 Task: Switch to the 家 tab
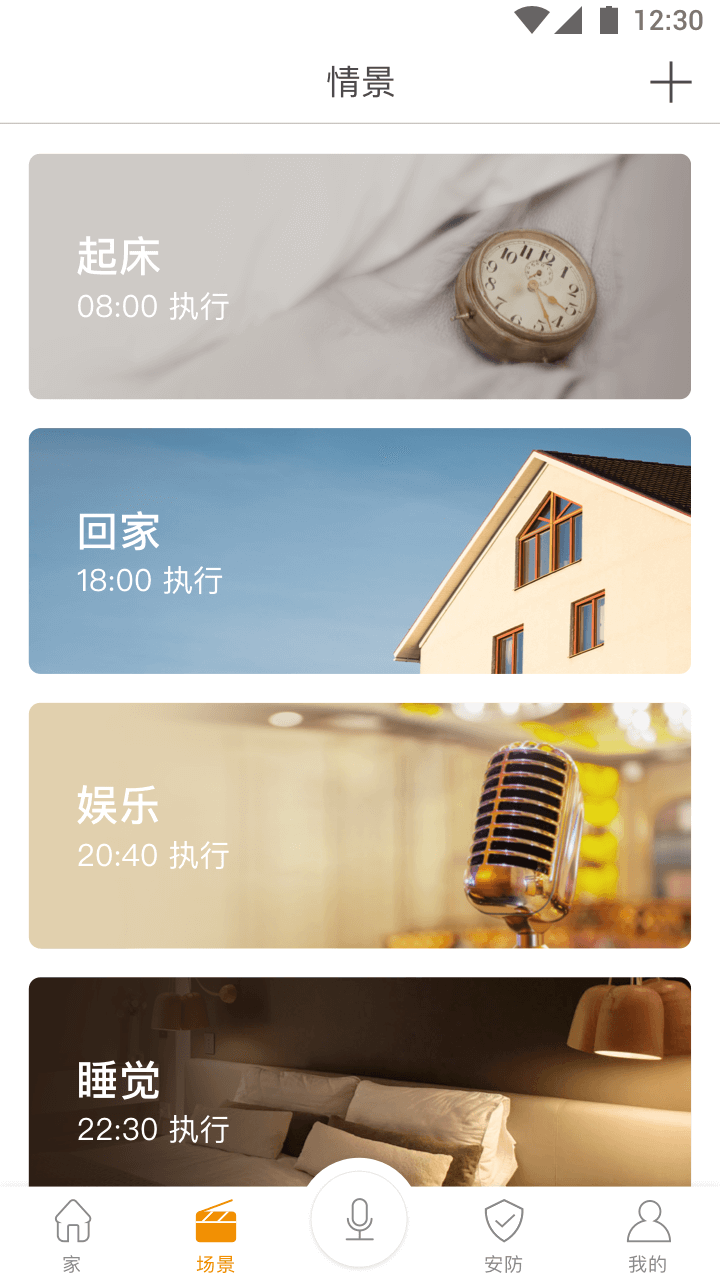point(72,1236)
